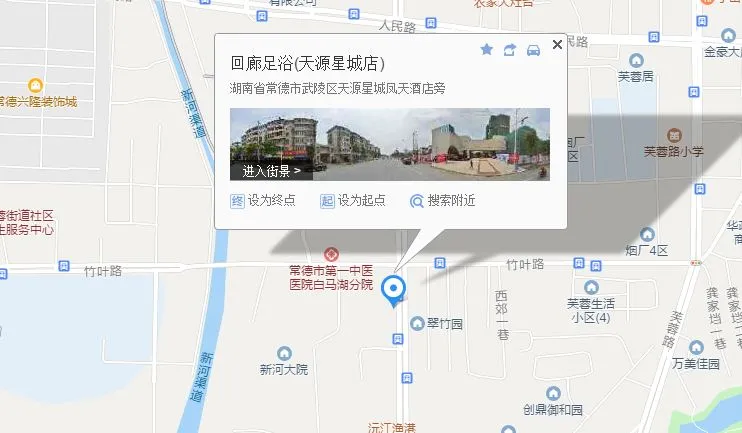Open the car route icon
This screenshot has height=433, width=742.
click(x=534, y=50)
